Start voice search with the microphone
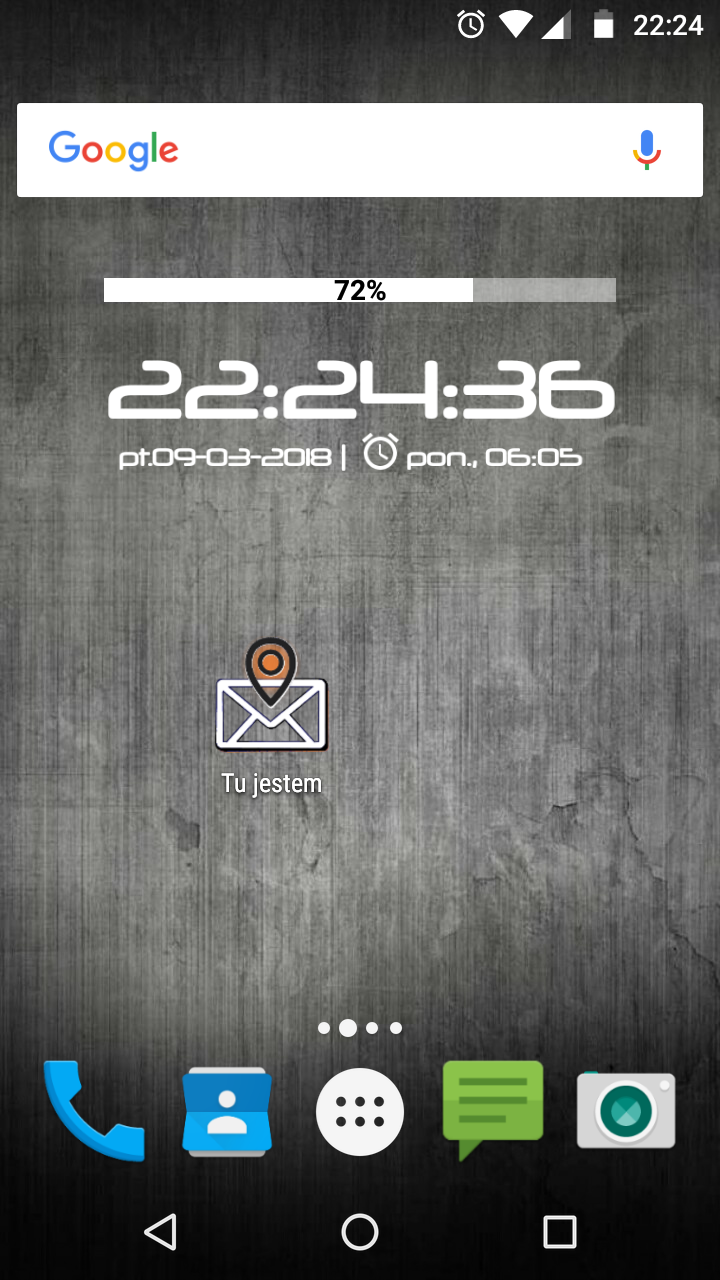Image resolution: width=720 pixels, height=1280 pixels. click(647, 150)
